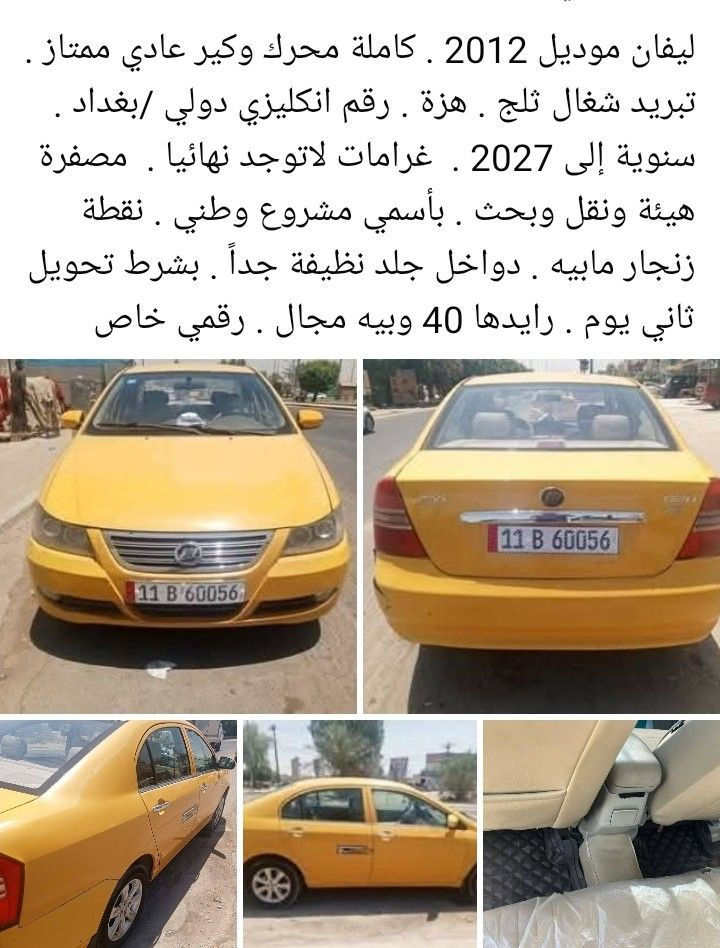Open the front view photo of the yellow car
The height and width of the screenshot is (948, 720).
[178, 535]
